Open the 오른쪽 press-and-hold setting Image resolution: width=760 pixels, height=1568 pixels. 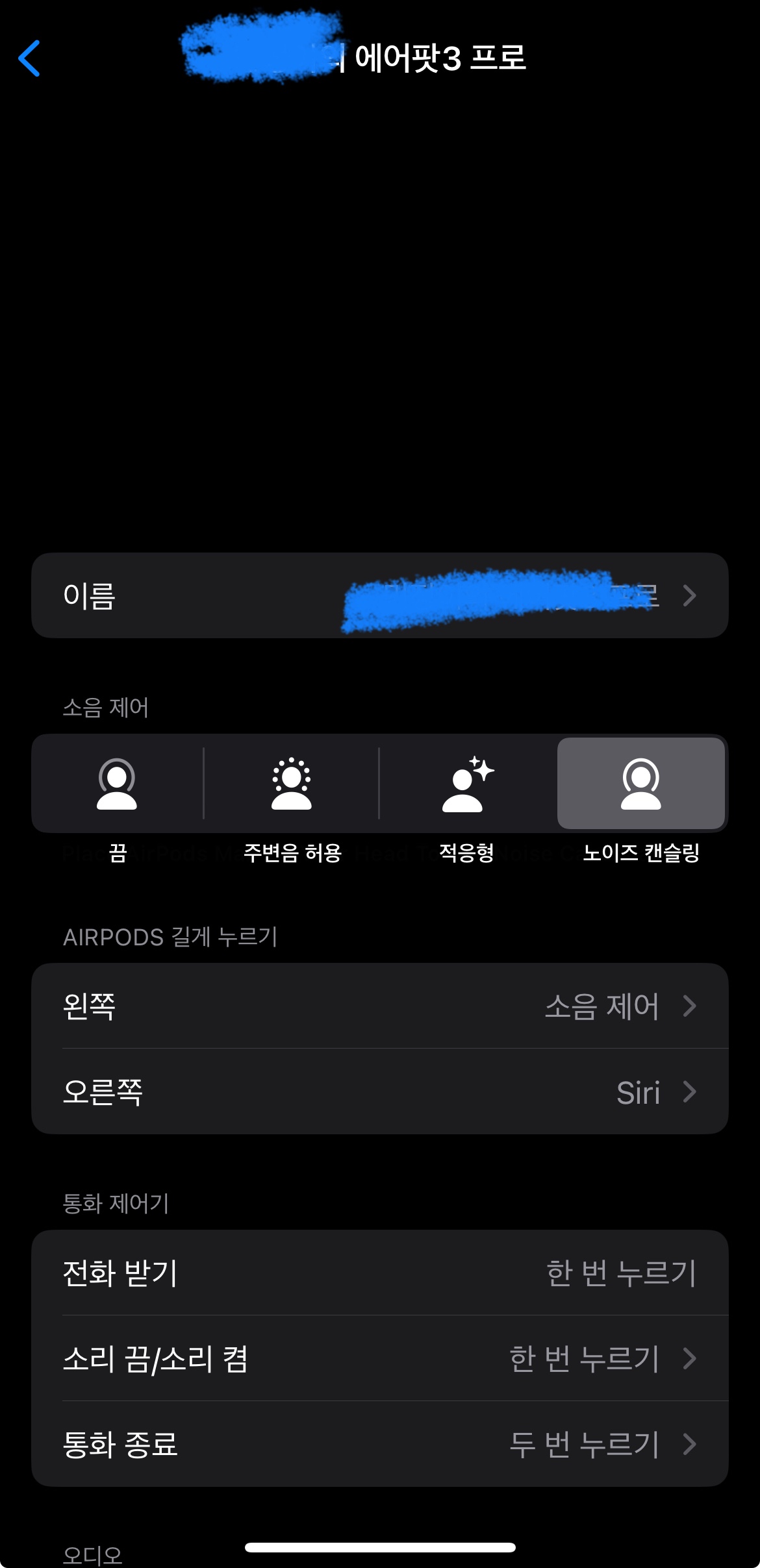(x=379, y=1092)
